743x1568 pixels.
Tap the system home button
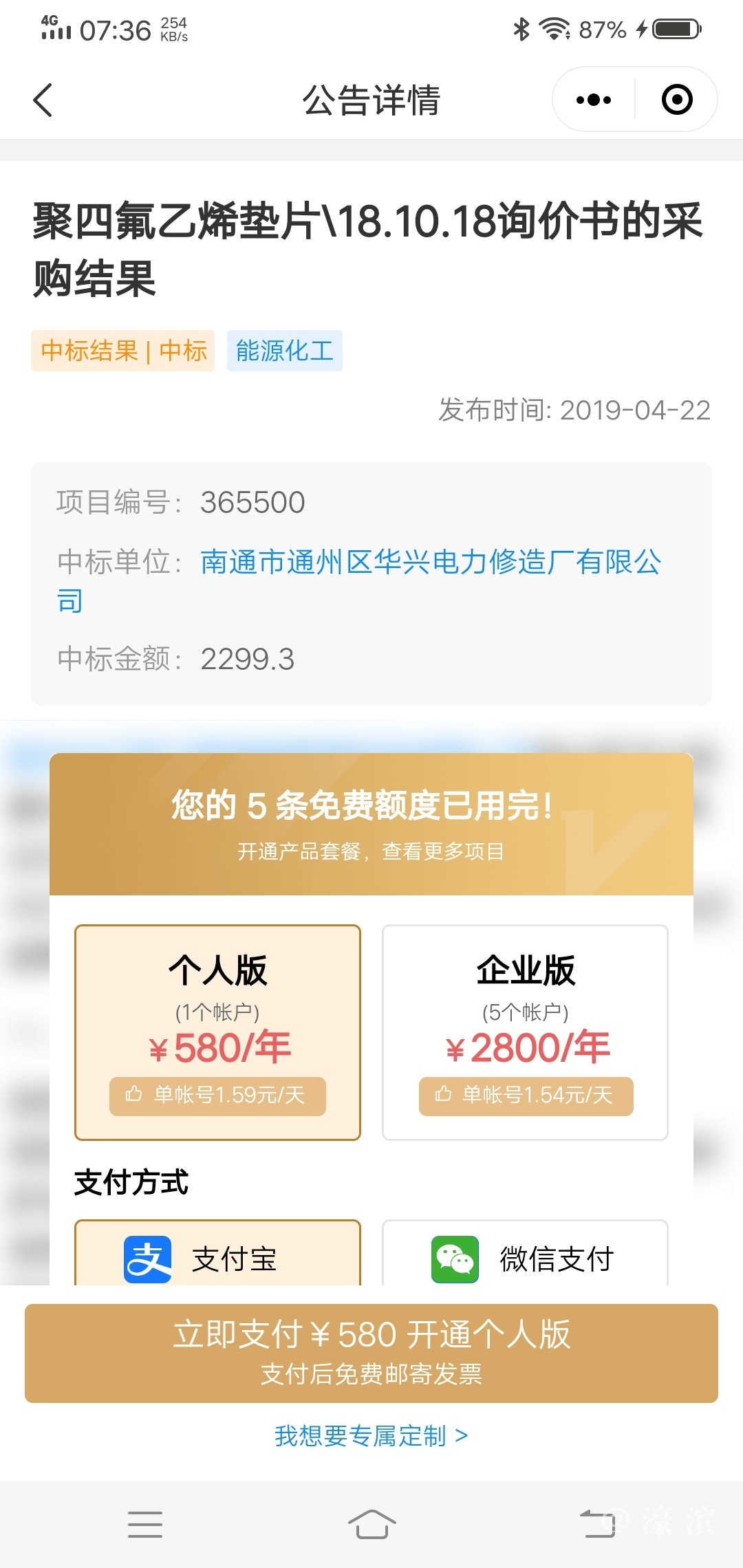[x=371, y=1524]
